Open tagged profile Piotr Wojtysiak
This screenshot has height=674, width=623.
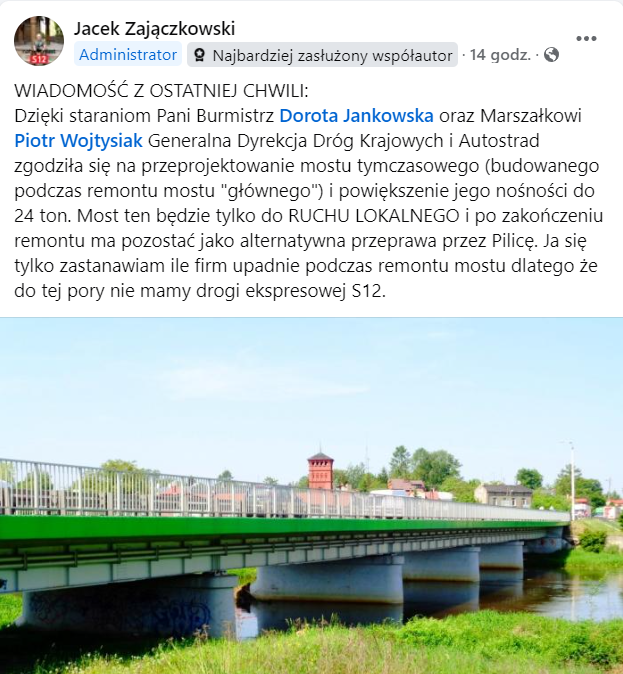[x=79, y=139]
